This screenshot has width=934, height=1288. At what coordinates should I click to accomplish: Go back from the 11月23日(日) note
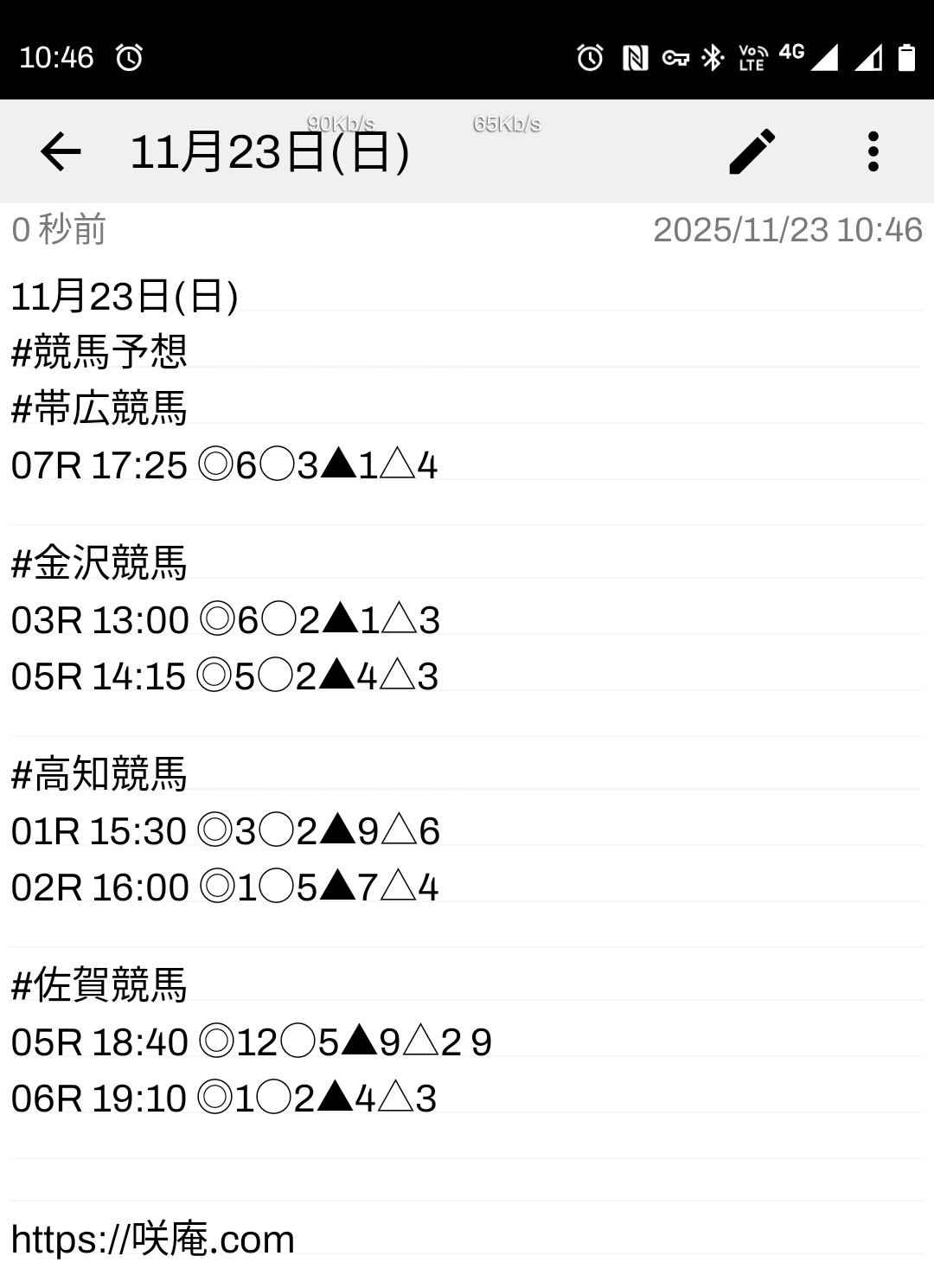61,152
